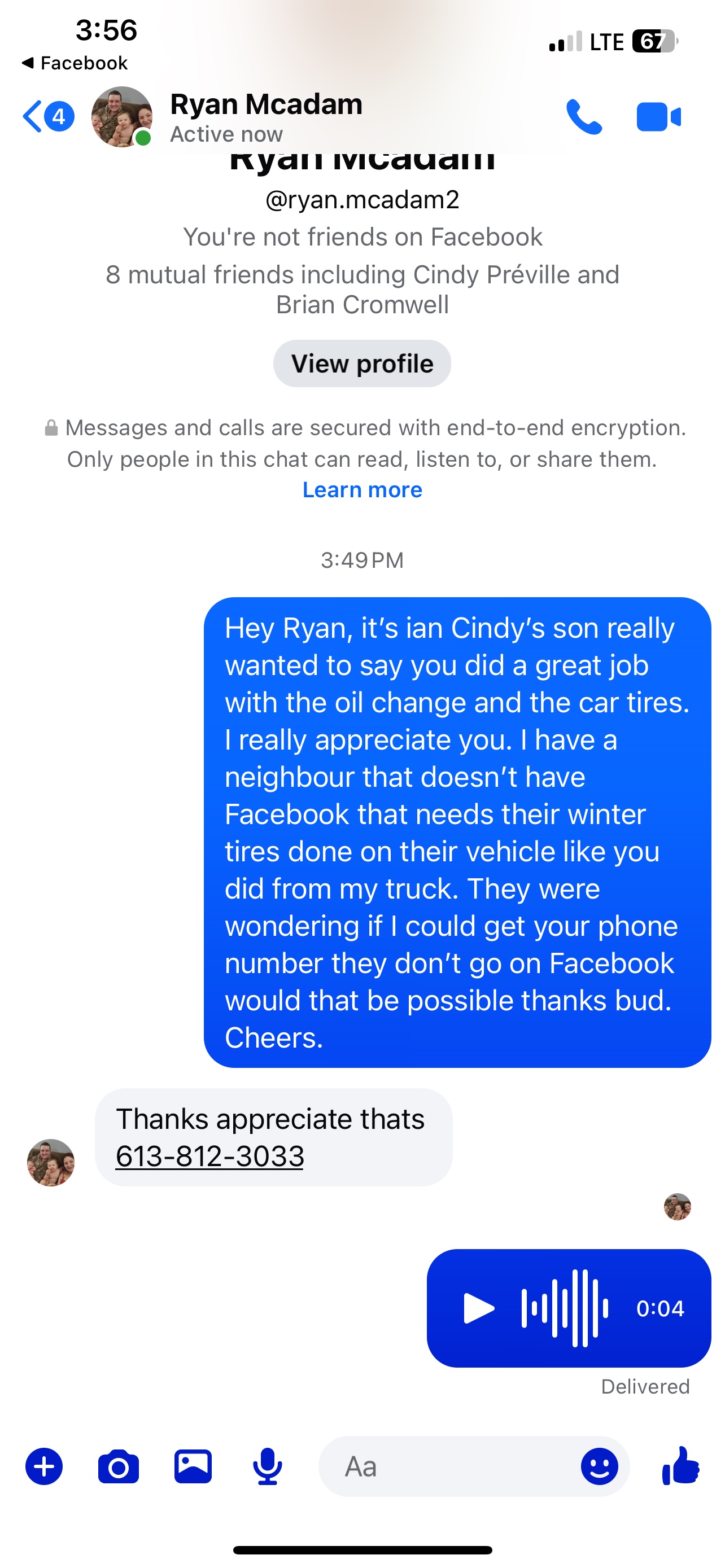Viewport: 725px width, 1568px height.
Task: Tap the View profile button
Action: pyautogui.click(x=362, y=363)
